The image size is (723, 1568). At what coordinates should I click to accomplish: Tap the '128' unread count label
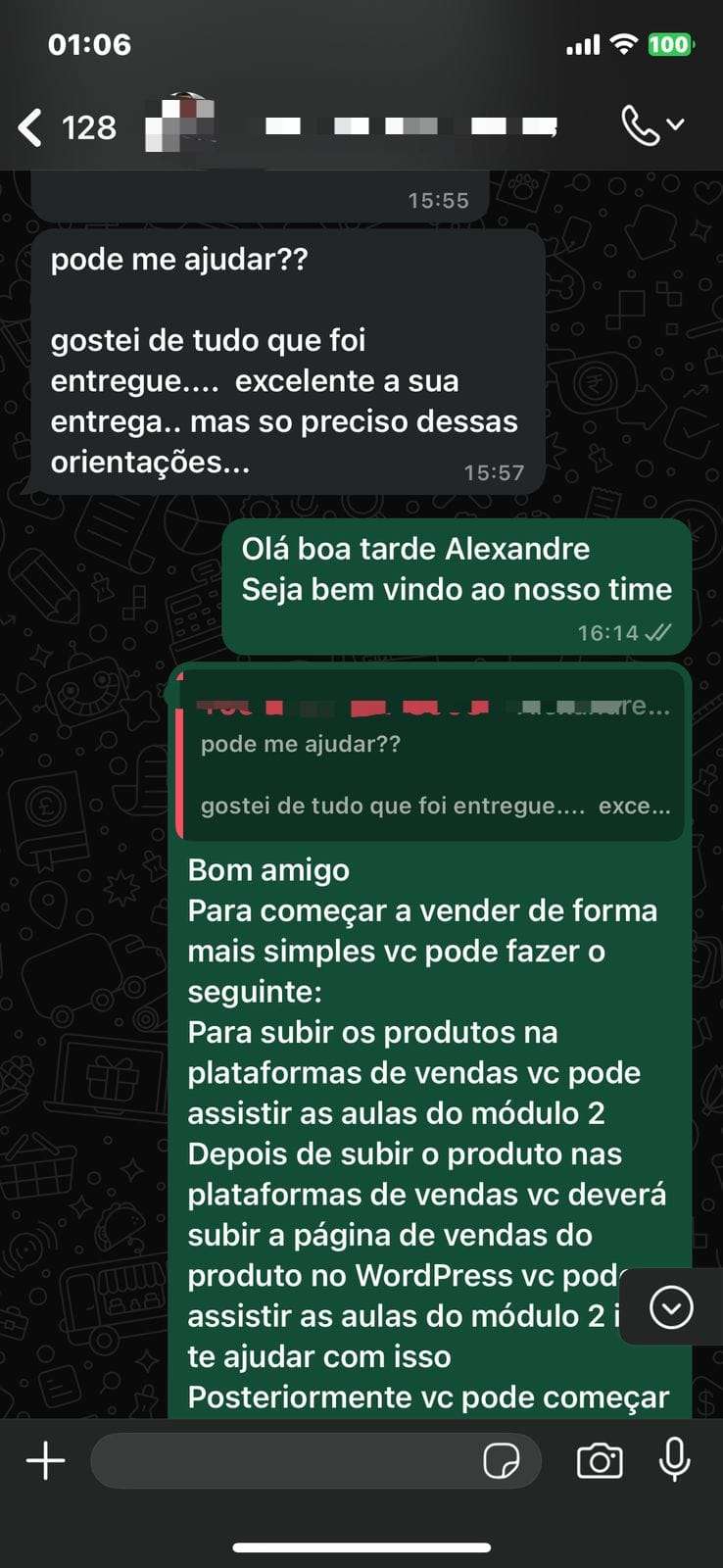point(85,125)
